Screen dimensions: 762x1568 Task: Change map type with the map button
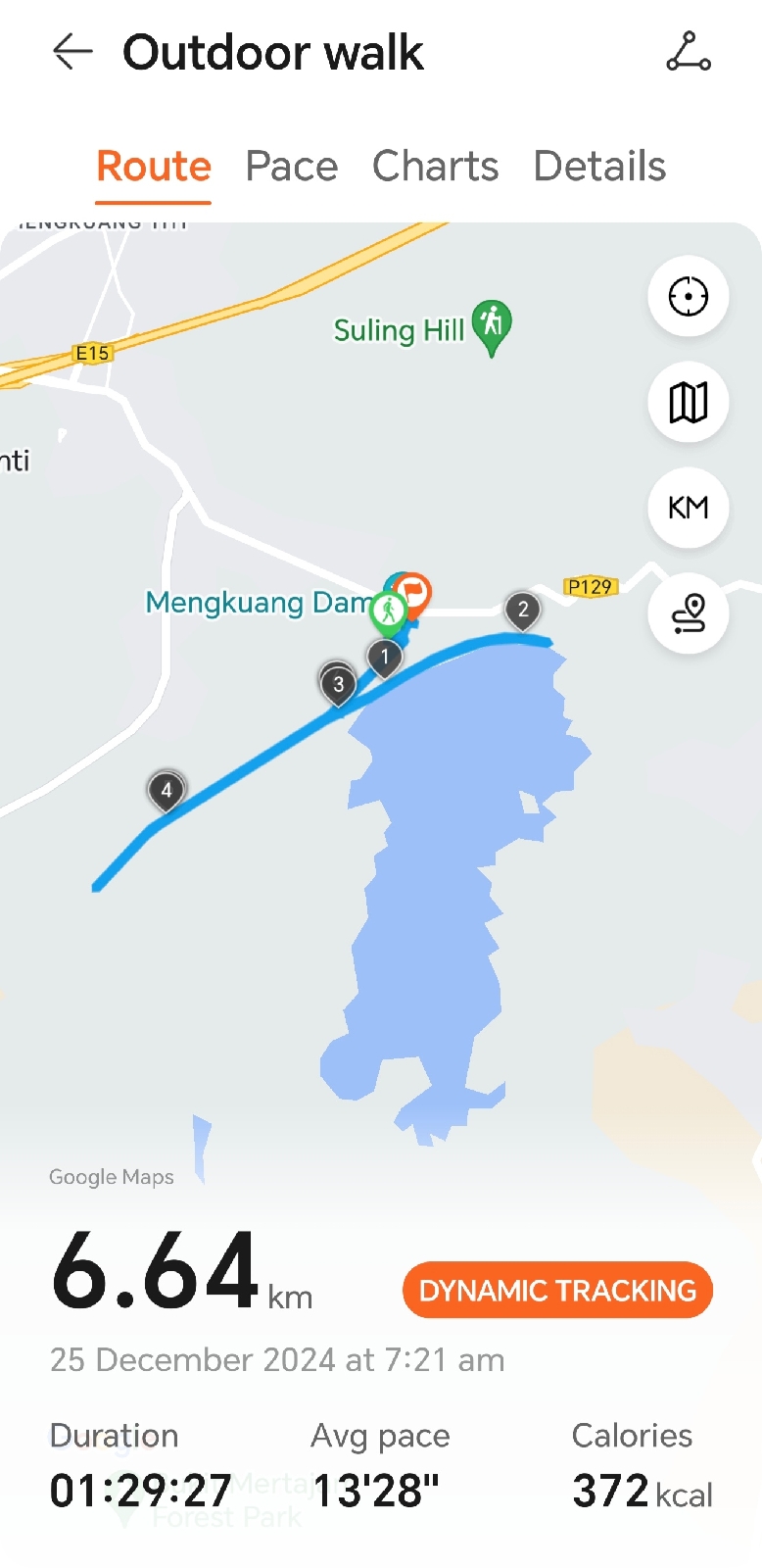(x=689, y=402)
